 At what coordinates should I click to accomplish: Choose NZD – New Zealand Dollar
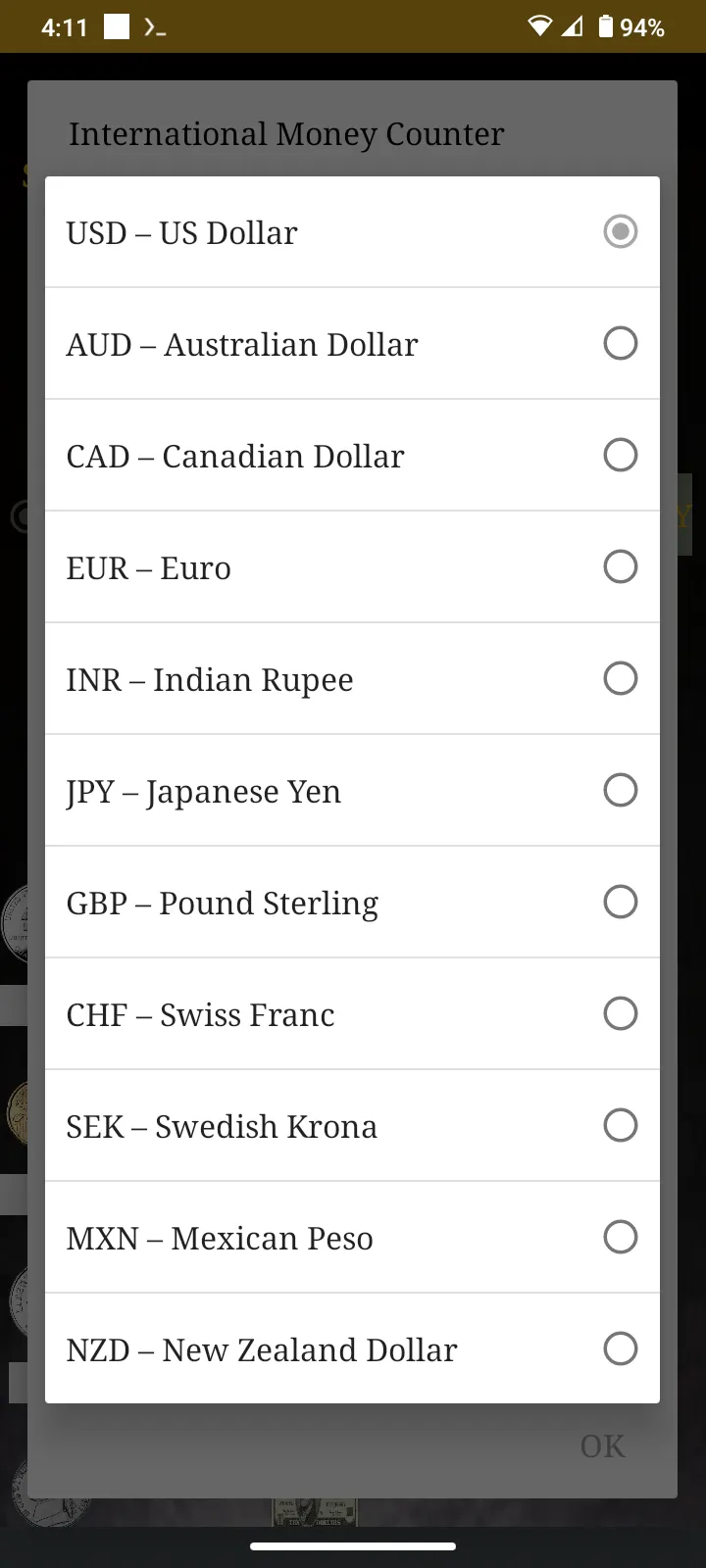tap(352, 1349)
